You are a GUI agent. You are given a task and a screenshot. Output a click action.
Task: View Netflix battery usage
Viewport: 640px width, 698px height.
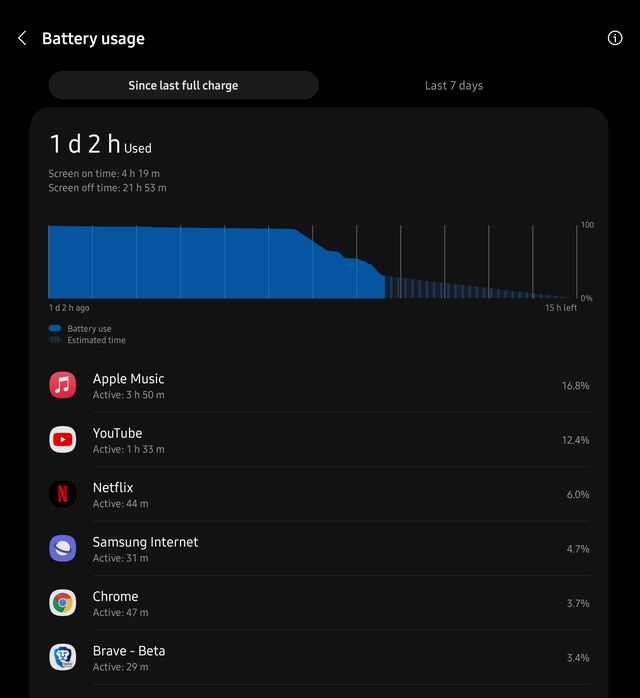click(x=318, y=494)
